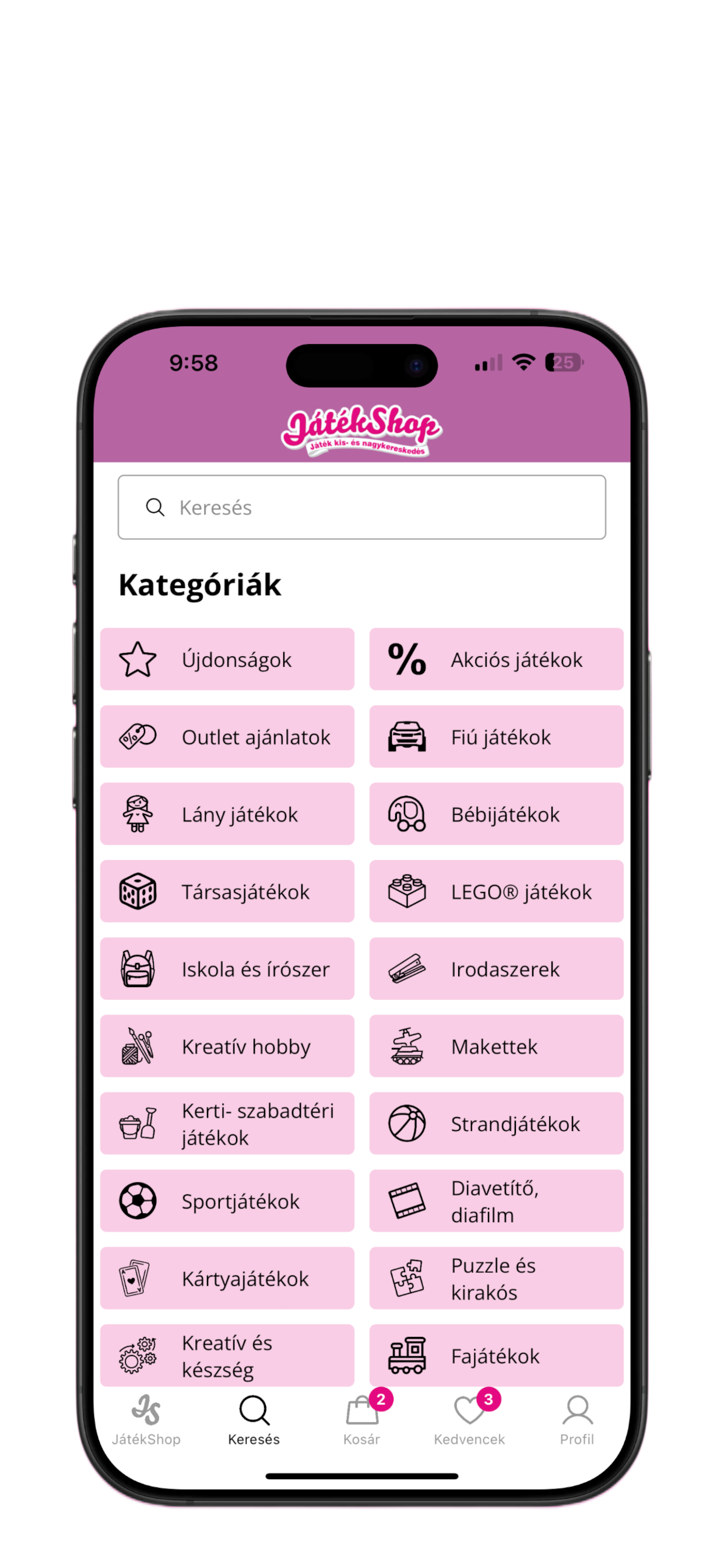
Task: Select the Fiú játékok category
Action: point(496,737)
